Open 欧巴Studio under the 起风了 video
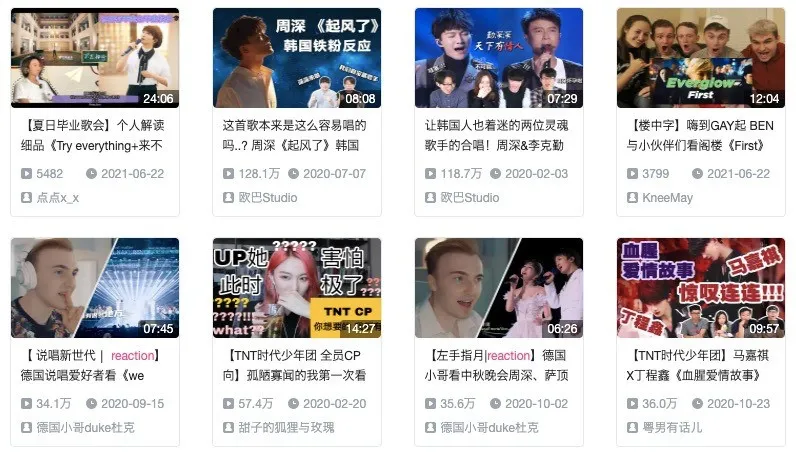The width and height of the screenshot is (796, 460). pyautogui.click(x=267, y=198)
